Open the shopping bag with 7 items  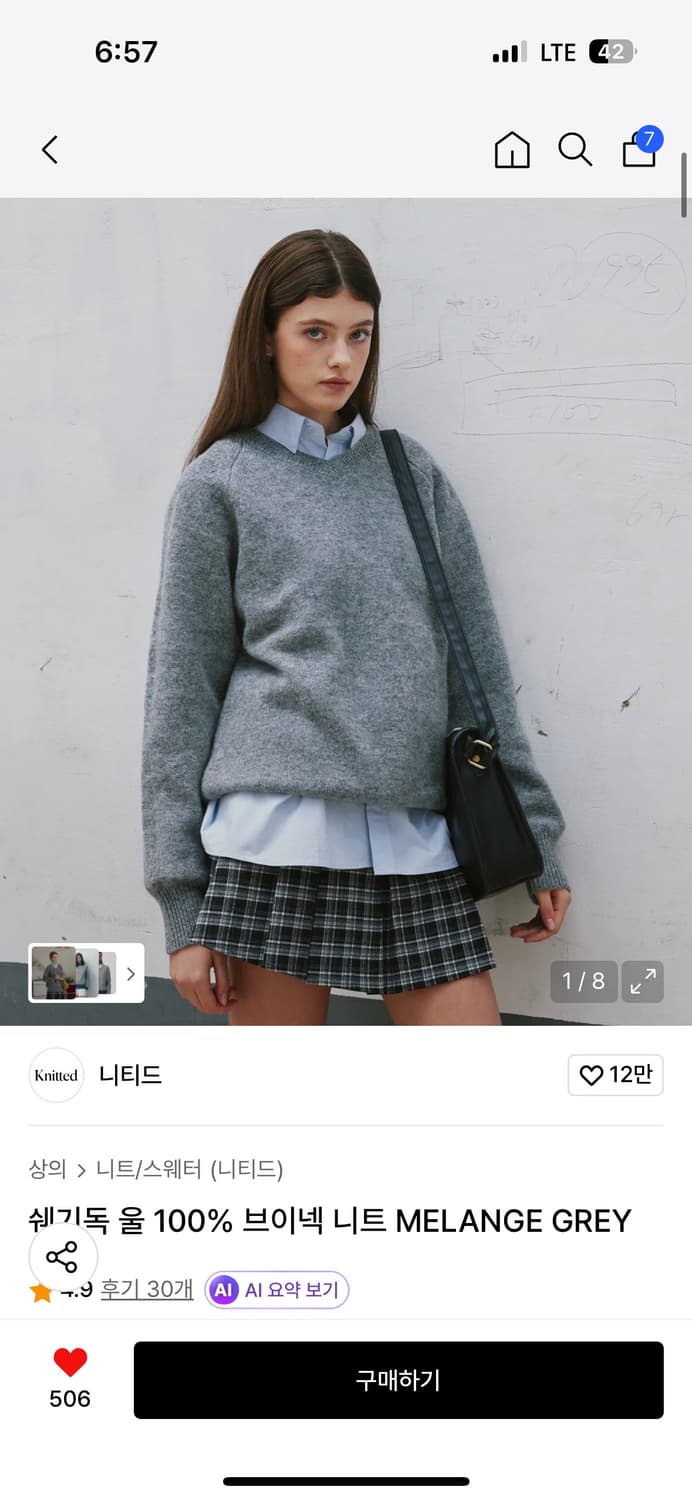pyautogui.click(x=641, y=148)
